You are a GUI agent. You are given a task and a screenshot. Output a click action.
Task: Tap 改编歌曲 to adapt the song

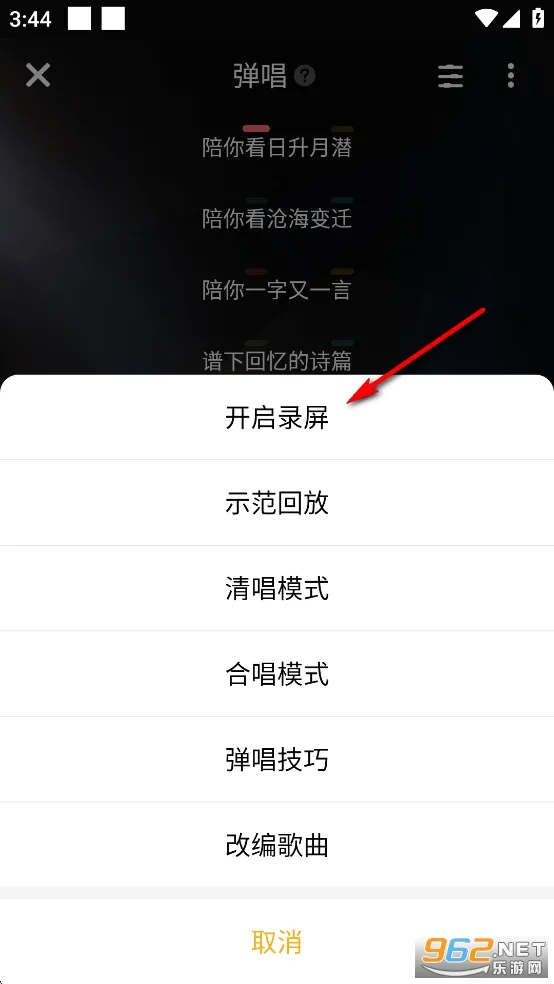point(277,845)
